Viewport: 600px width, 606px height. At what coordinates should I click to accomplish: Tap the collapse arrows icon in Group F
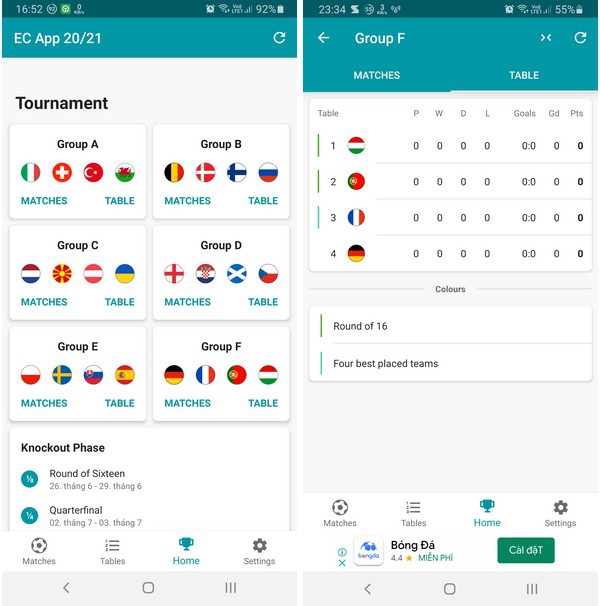pyautogui.click(x=546, y=38)
